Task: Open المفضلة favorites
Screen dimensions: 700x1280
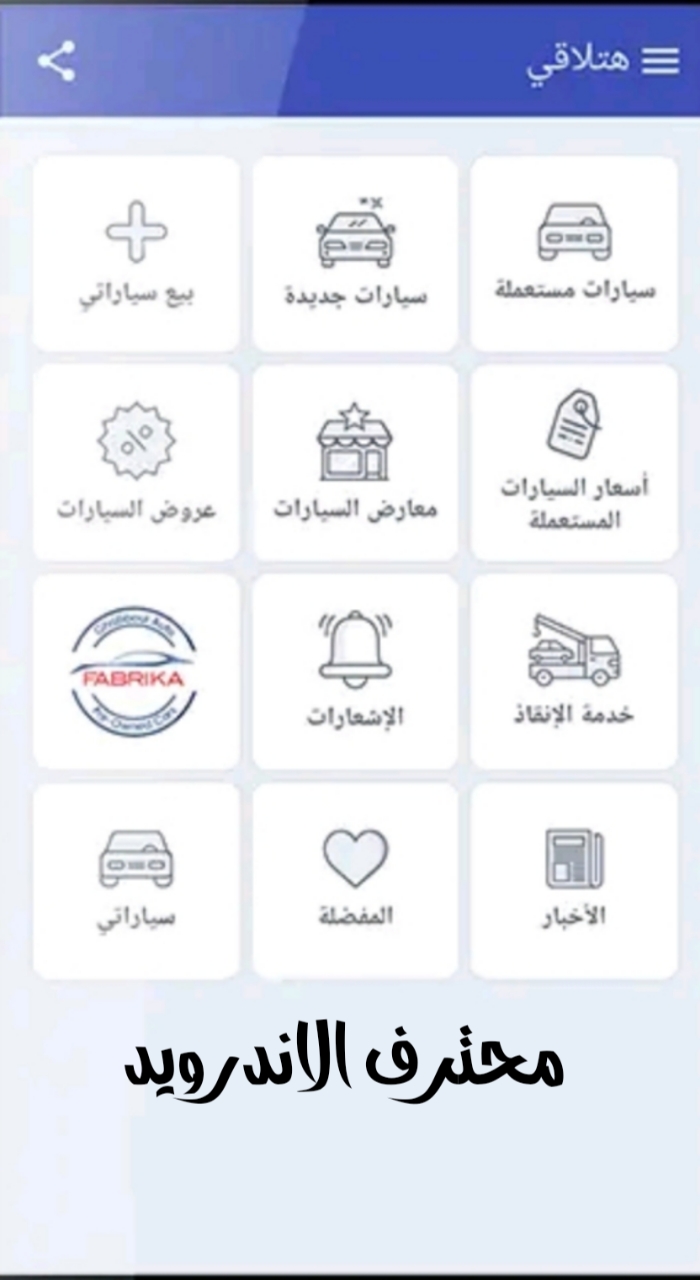Action: click(355, 880)
